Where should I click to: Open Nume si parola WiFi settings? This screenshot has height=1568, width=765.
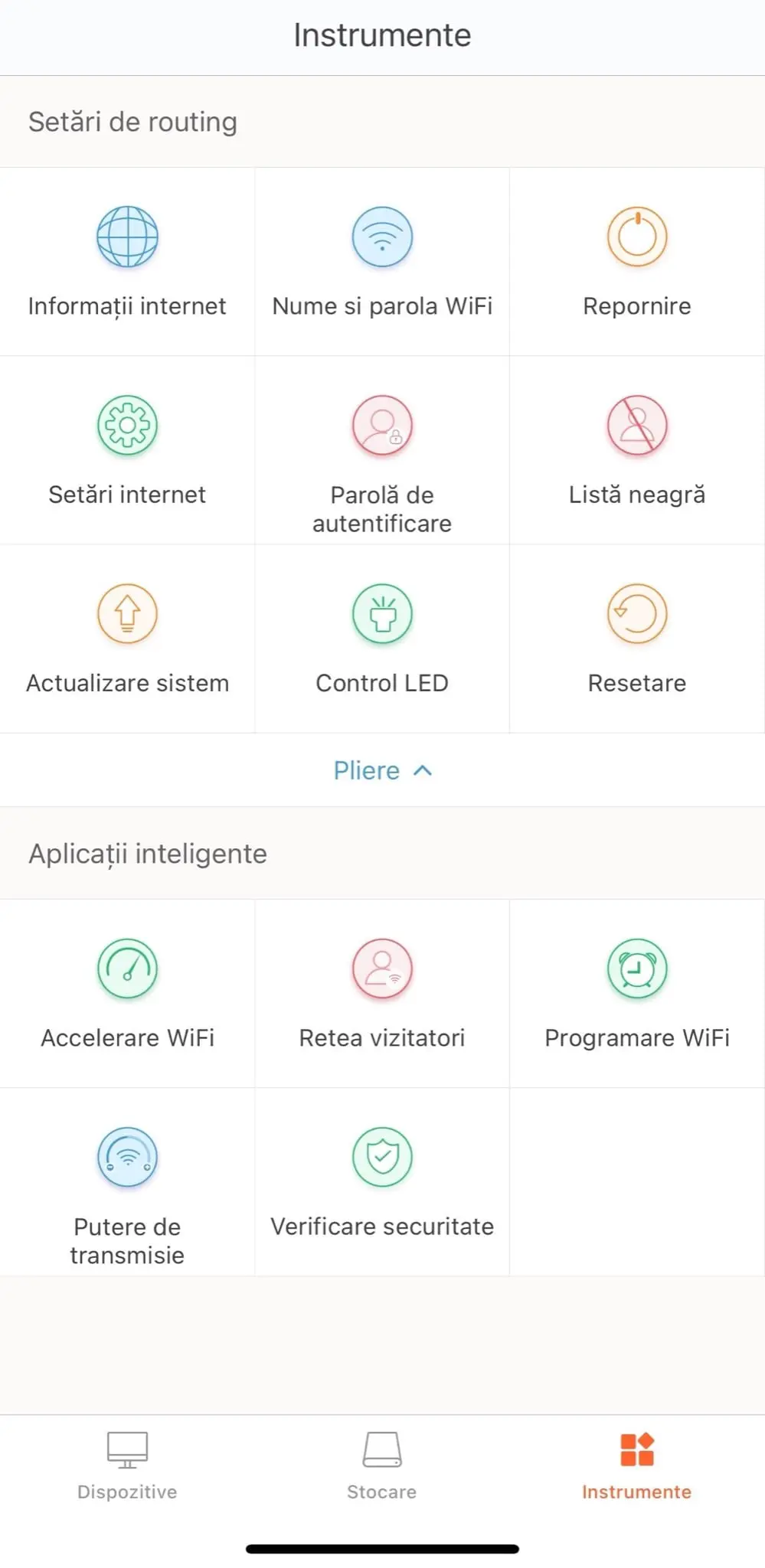coord(382,261)
